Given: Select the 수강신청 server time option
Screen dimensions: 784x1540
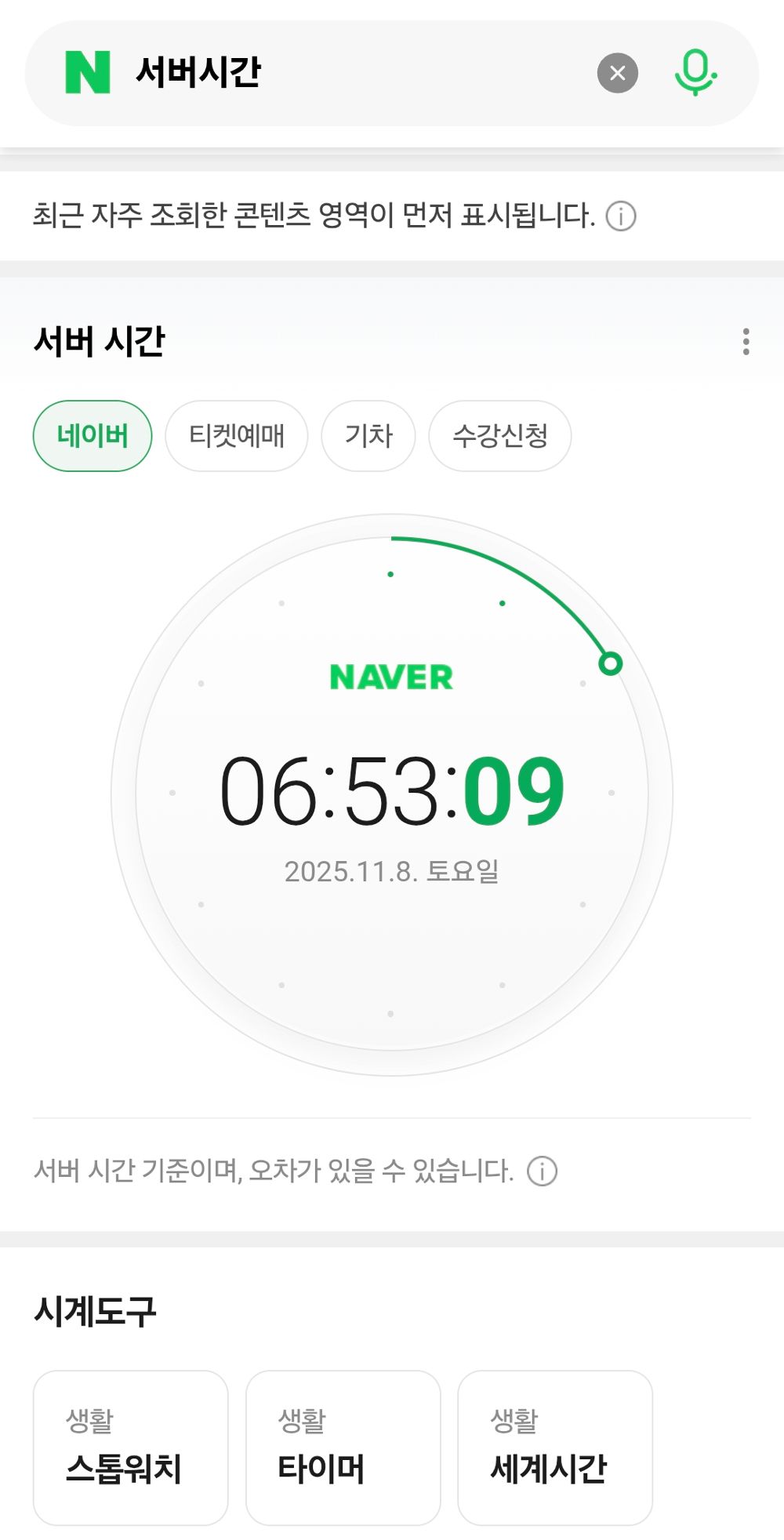Looking at the screenshot, I should click(x=499, y=436).
